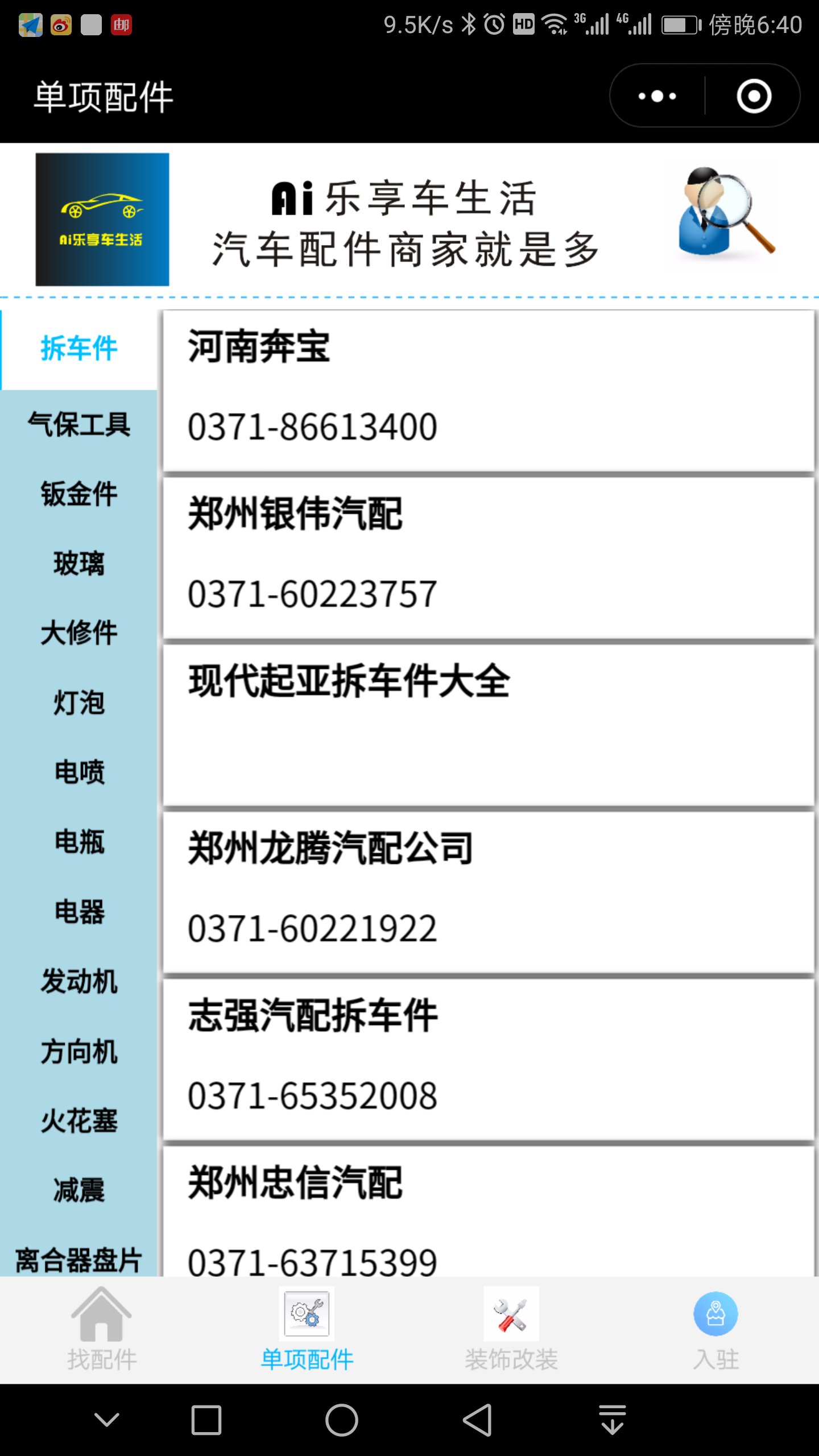Call number 0371-65352008 of 志强汽配拆车件
819x1456 pixels.
tap(312, 1095)
